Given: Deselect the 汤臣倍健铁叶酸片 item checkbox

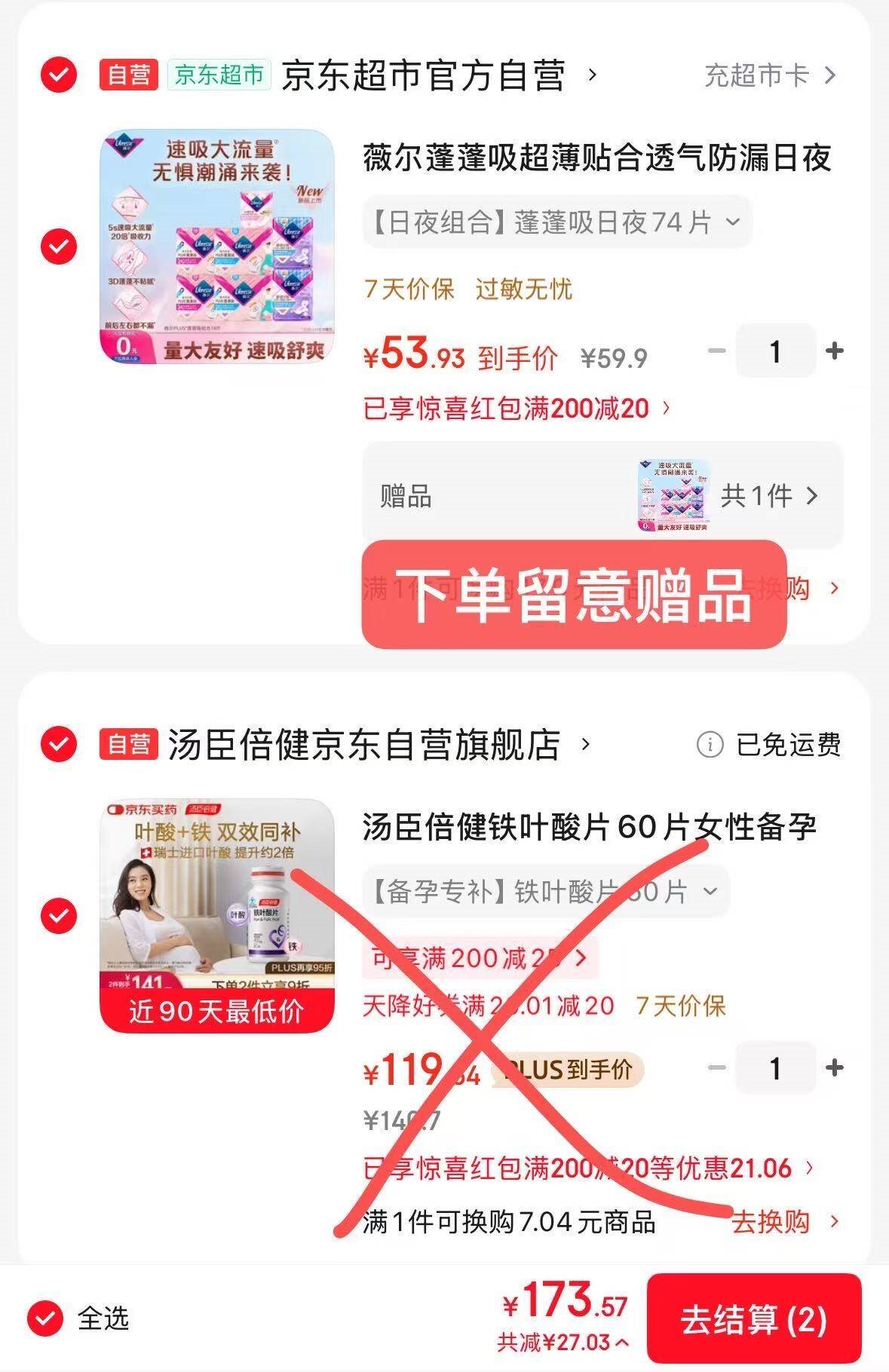Looking at the screenshot, I should point(59,916).
